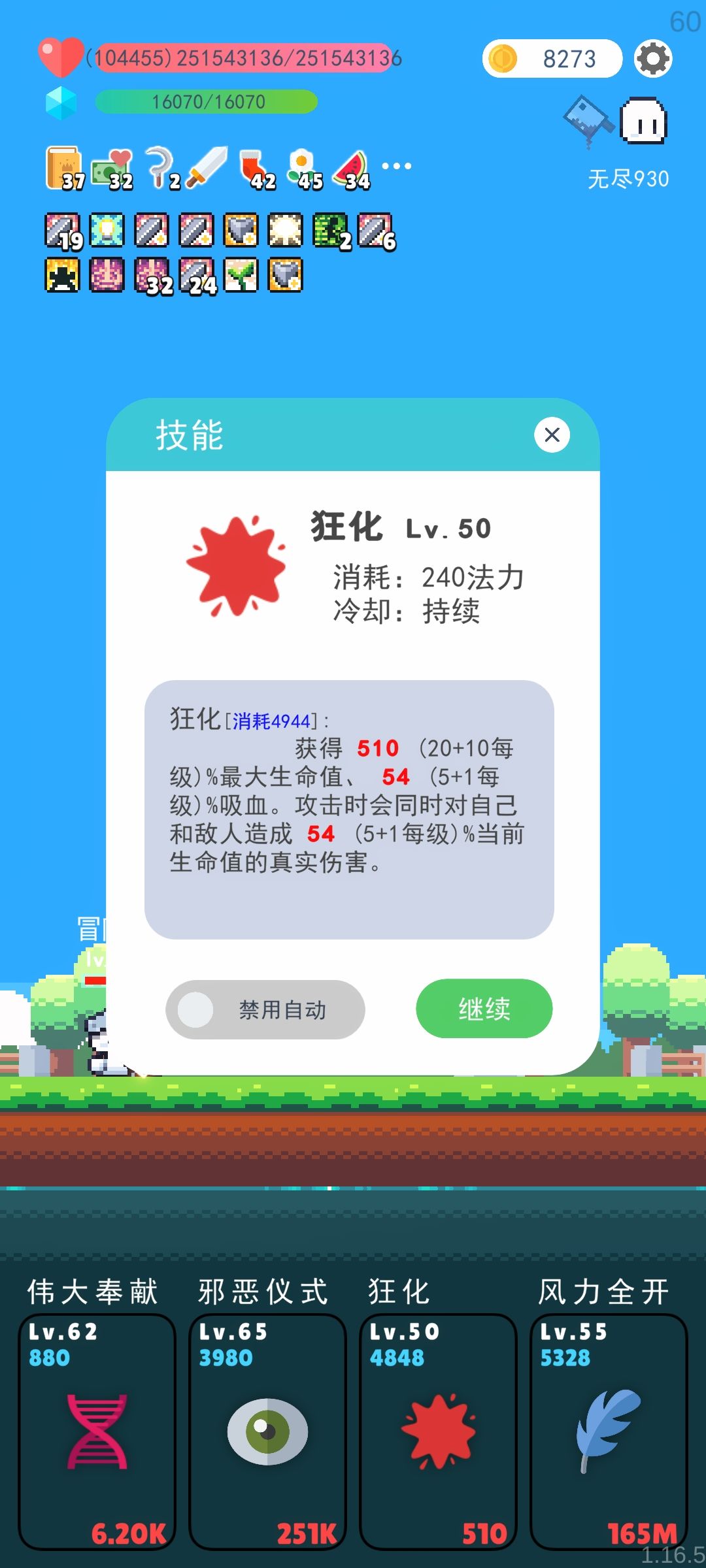Open the settings gear icon

(x=653, y=59)
